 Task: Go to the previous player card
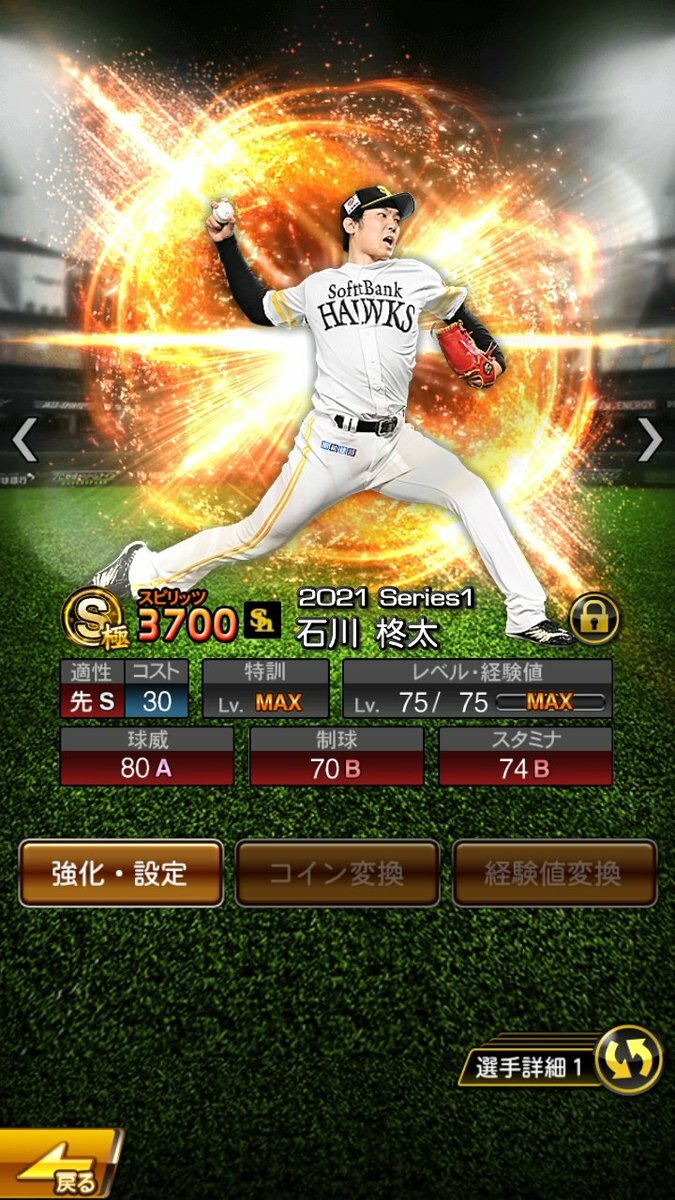pos(24,440)
